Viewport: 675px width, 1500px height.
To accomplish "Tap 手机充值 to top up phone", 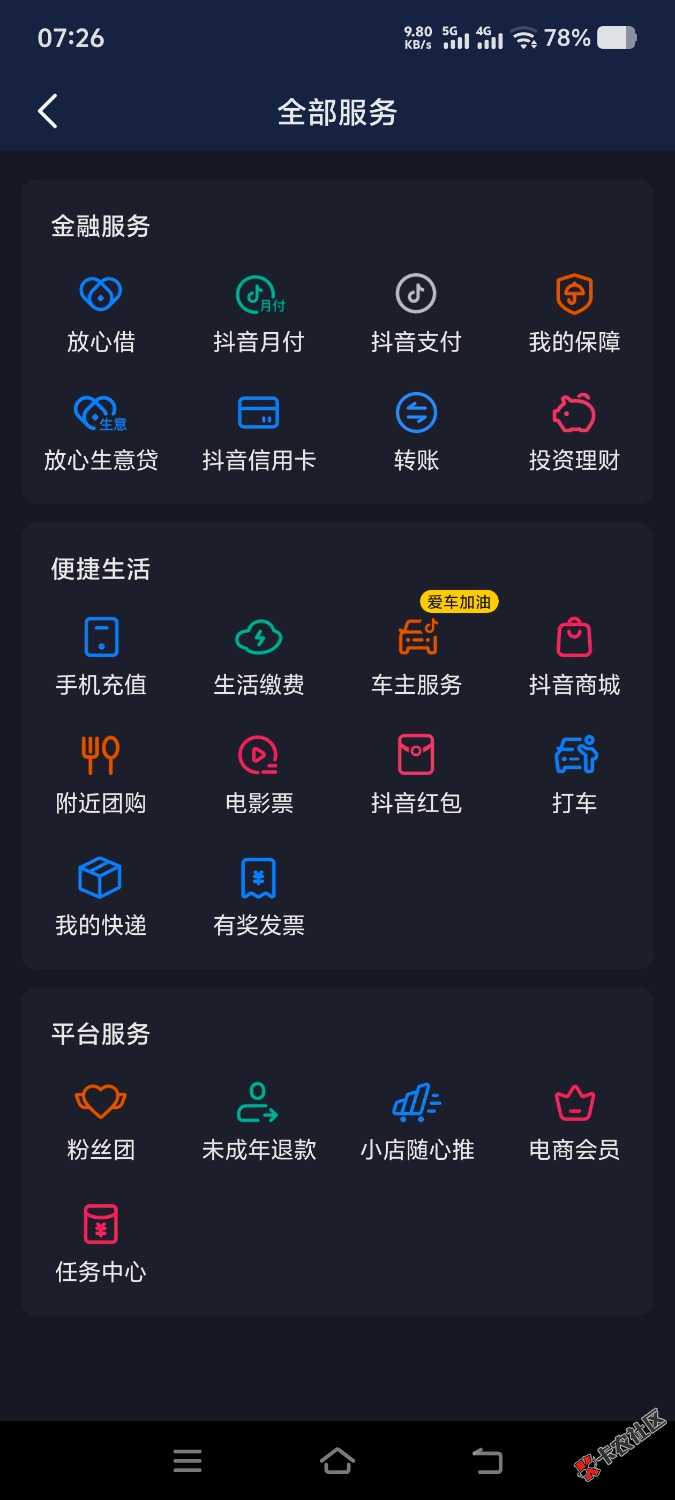I will click(x=100, y=656).
